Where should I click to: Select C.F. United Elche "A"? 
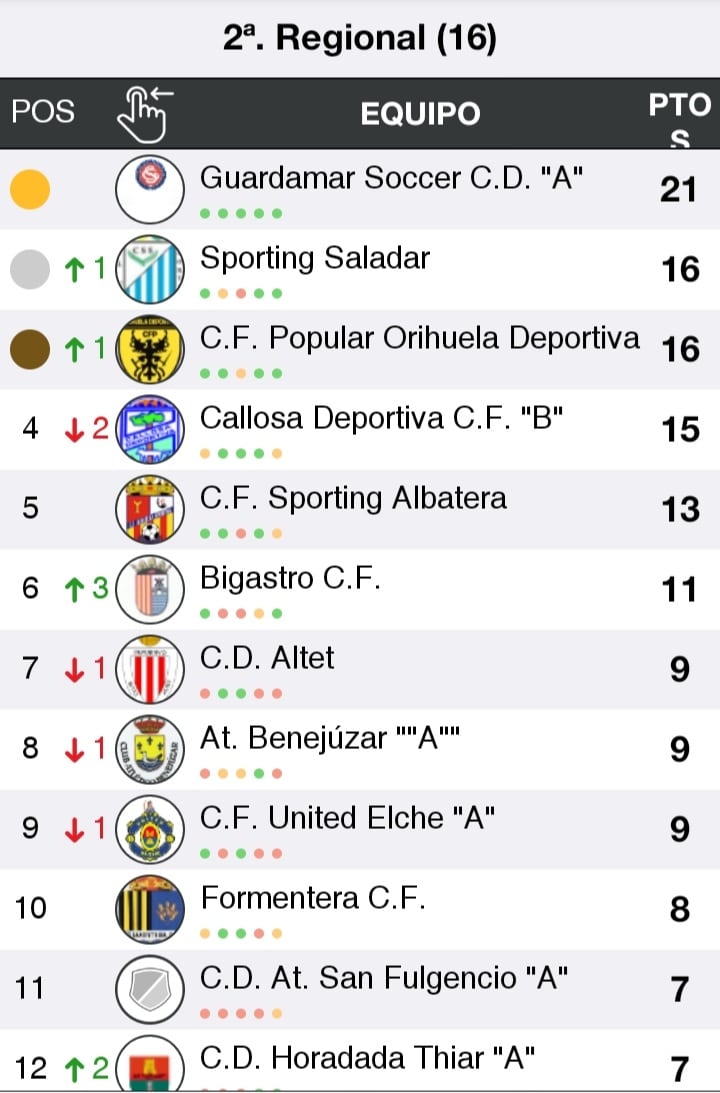tap(360, 830)
